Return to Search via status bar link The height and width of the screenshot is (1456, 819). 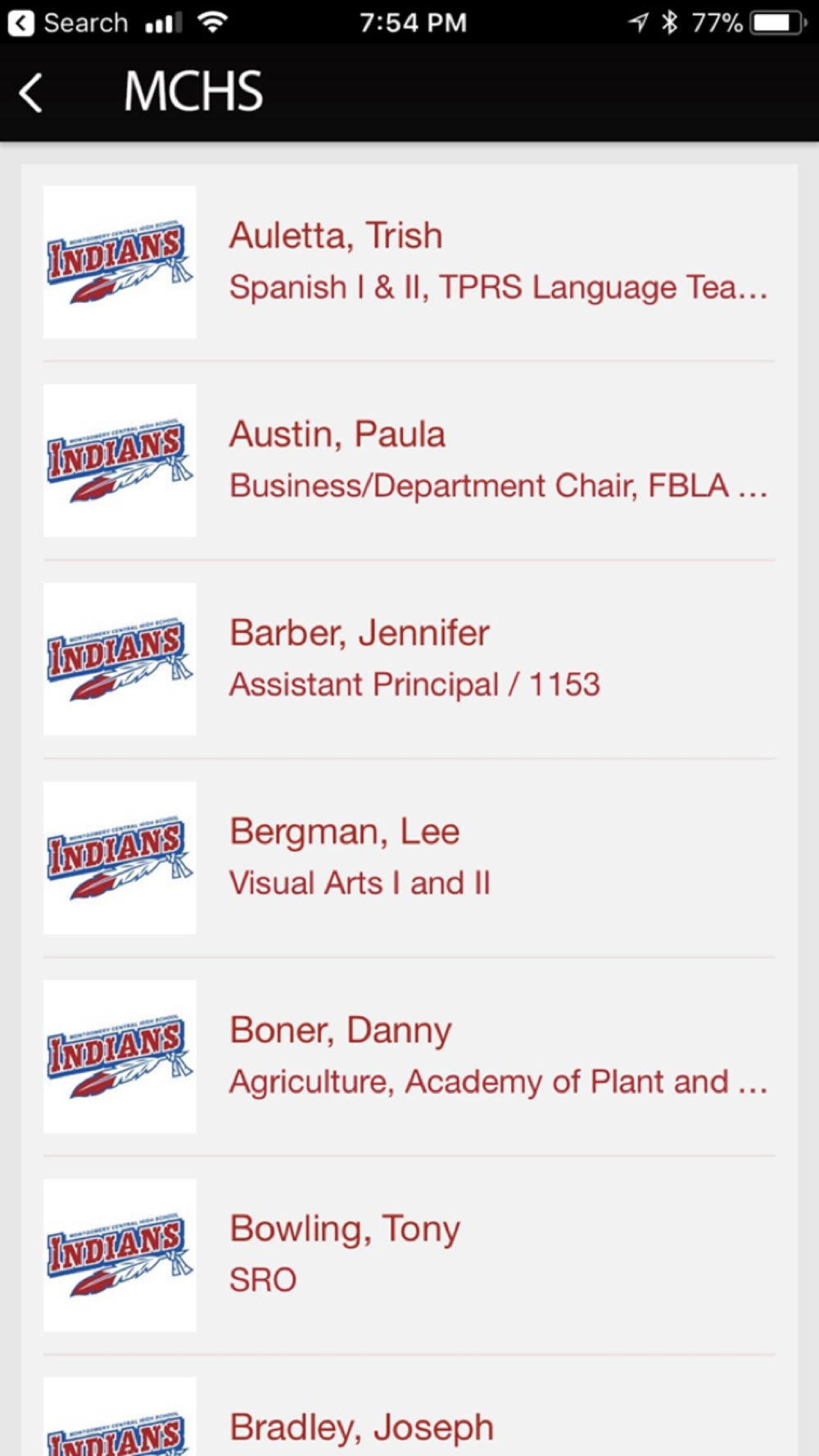coord(68,22)
